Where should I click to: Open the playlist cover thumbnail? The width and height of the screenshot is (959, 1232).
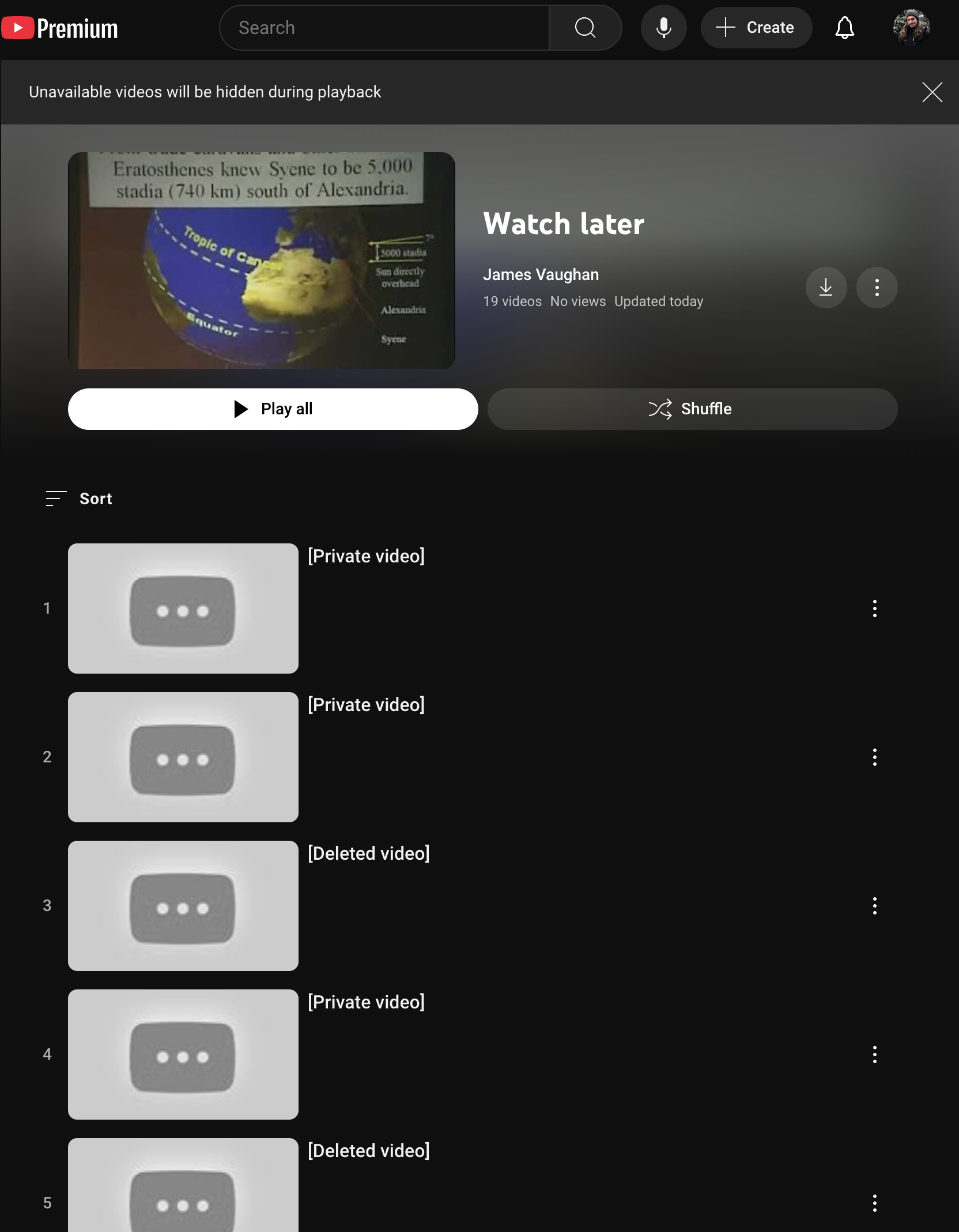(x=261, y=259)
